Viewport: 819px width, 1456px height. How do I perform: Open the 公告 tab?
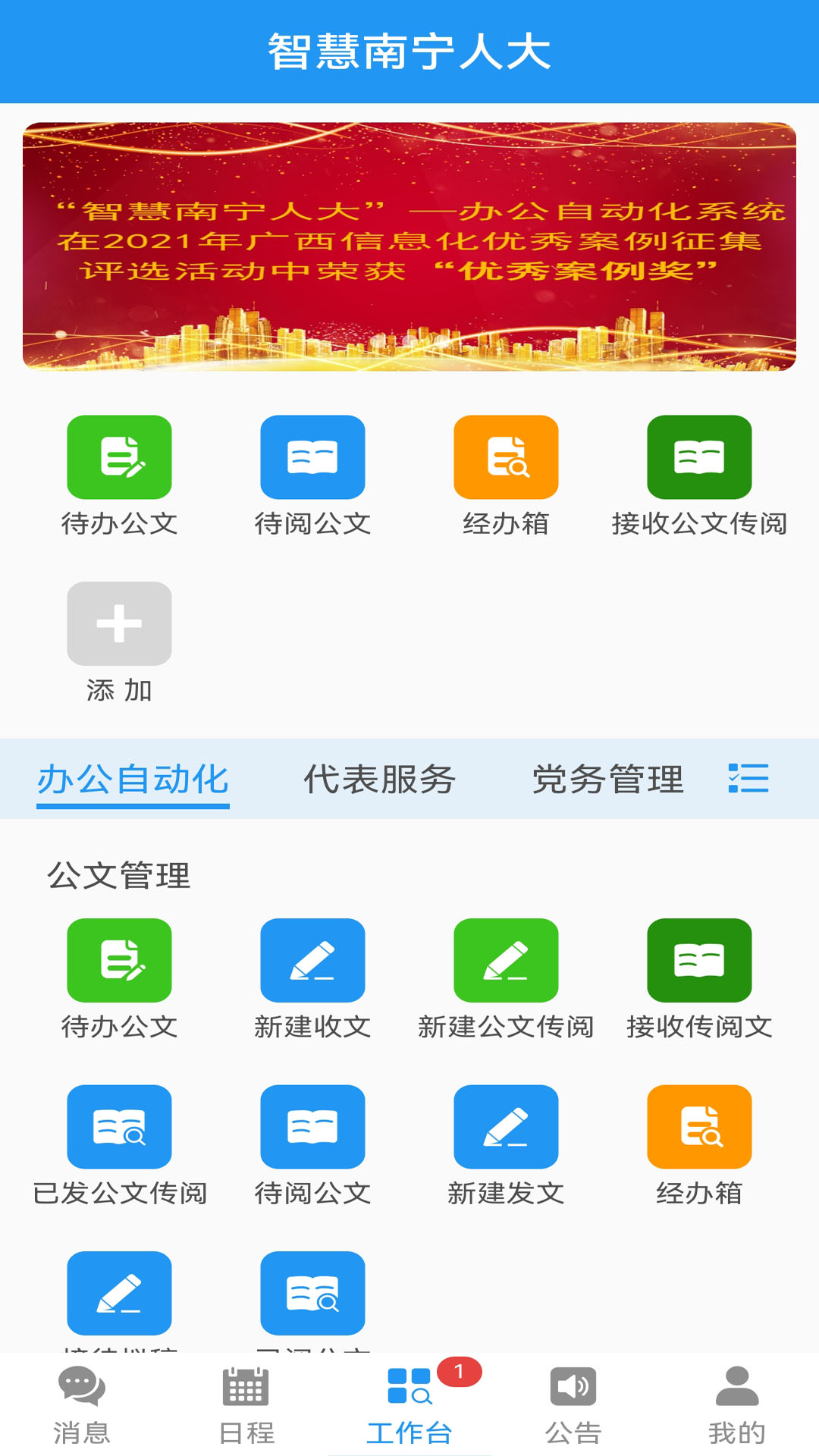(x=573, y=1404)
